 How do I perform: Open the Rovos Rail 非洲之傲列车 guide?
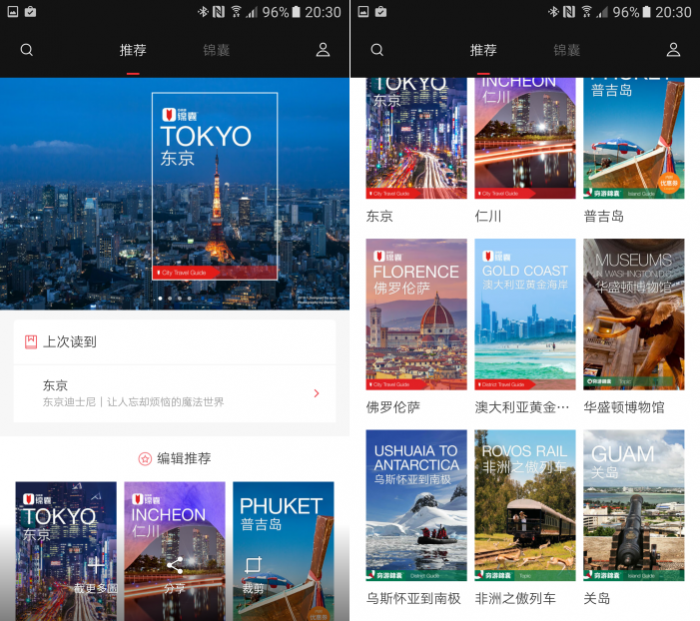pos(525,505)
